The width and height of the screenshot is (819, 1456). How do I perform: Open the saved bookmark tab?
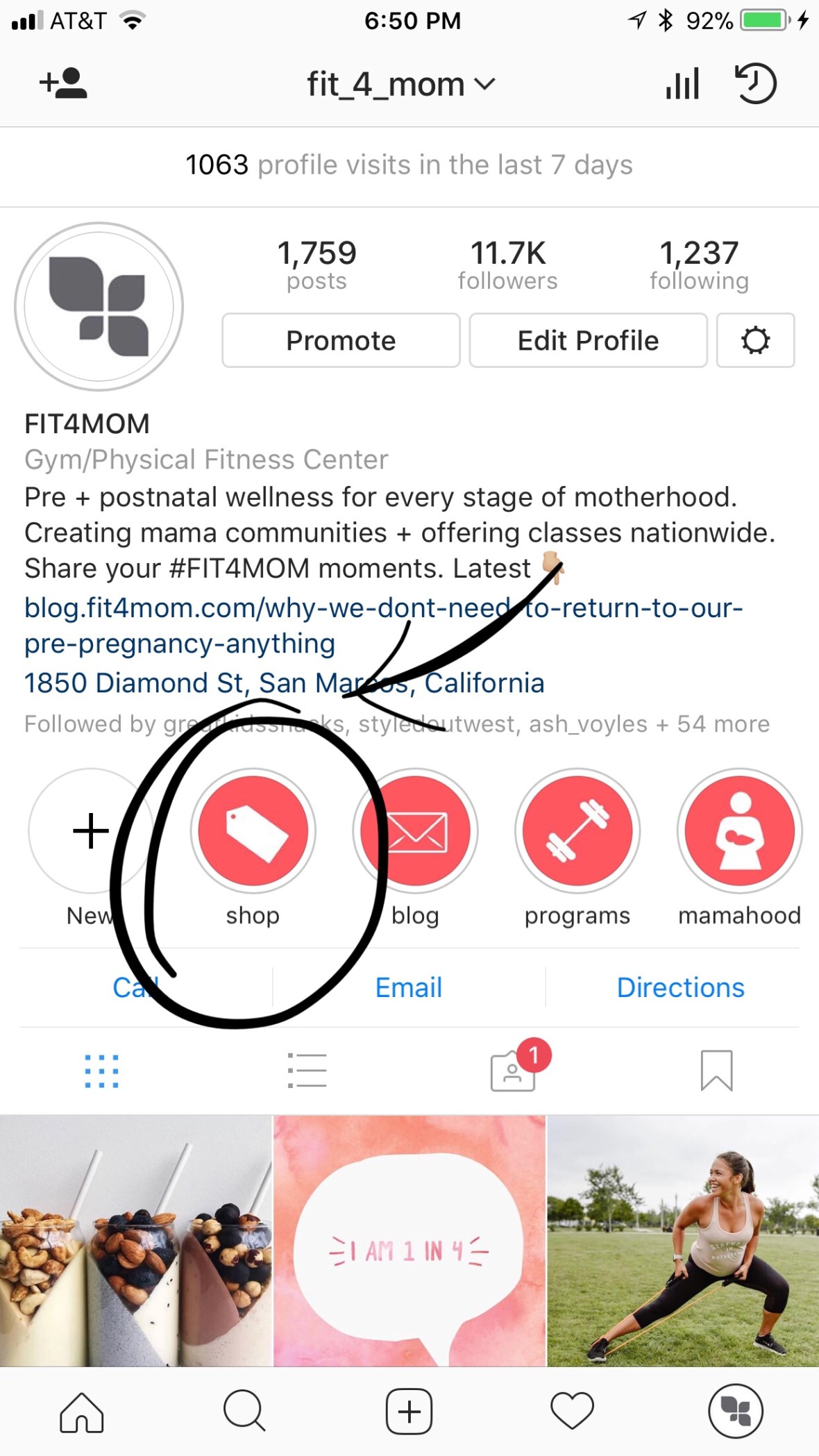click(x=716, y=1070)
